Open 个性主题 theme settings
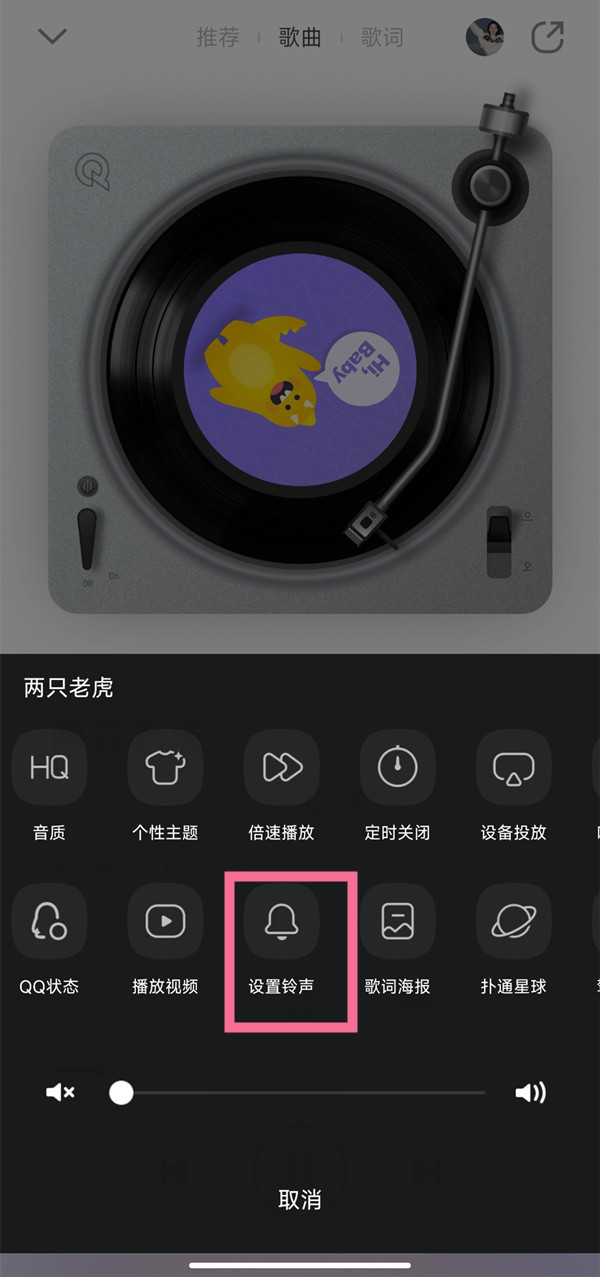This screenshot has height=1277, width=600. click(x=165, y=768)
